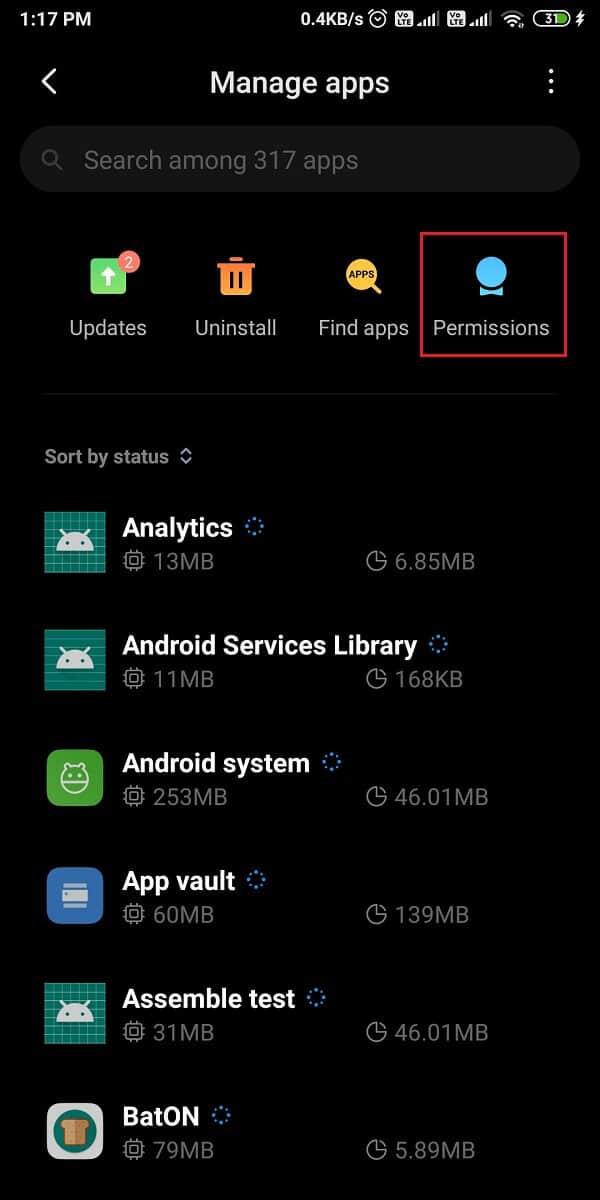Open Find apps
This screenshot has height=1200, width=600.
click(x=363, y=296)
